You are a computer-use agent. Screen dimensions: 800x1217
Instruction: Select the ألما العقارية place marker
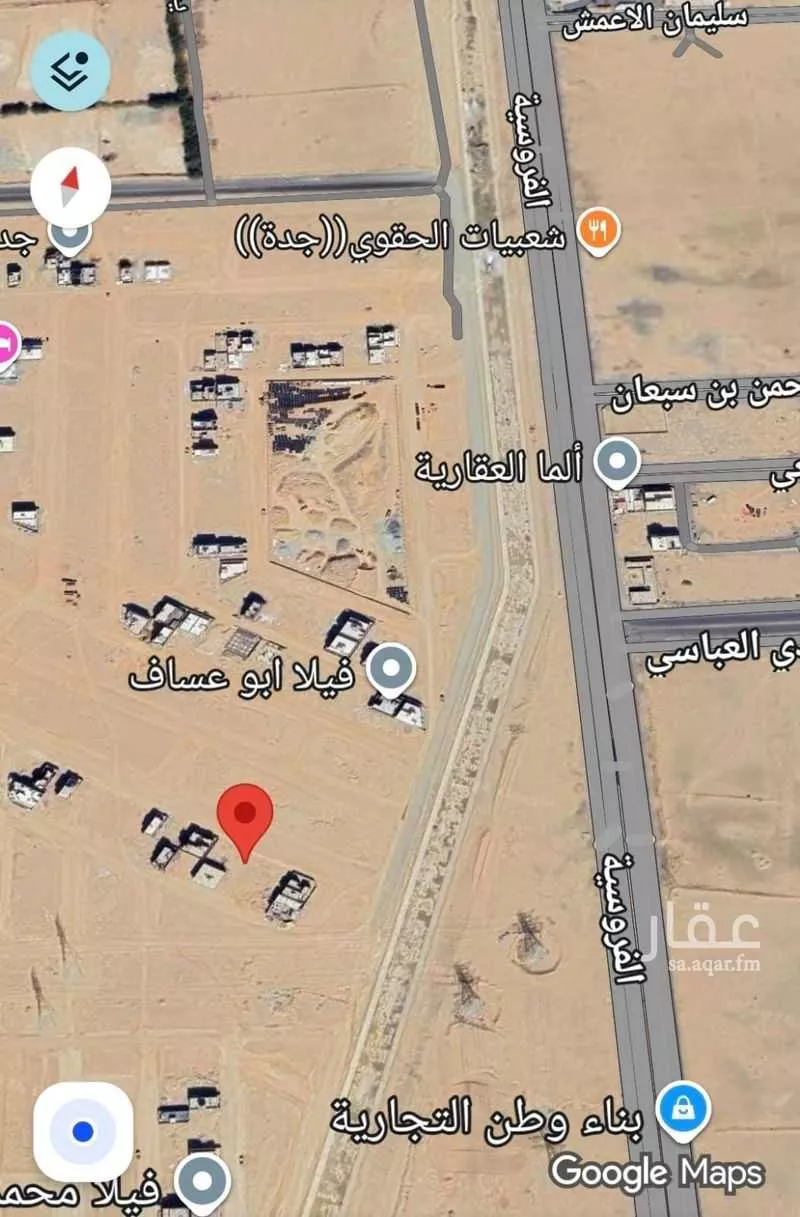617,463
